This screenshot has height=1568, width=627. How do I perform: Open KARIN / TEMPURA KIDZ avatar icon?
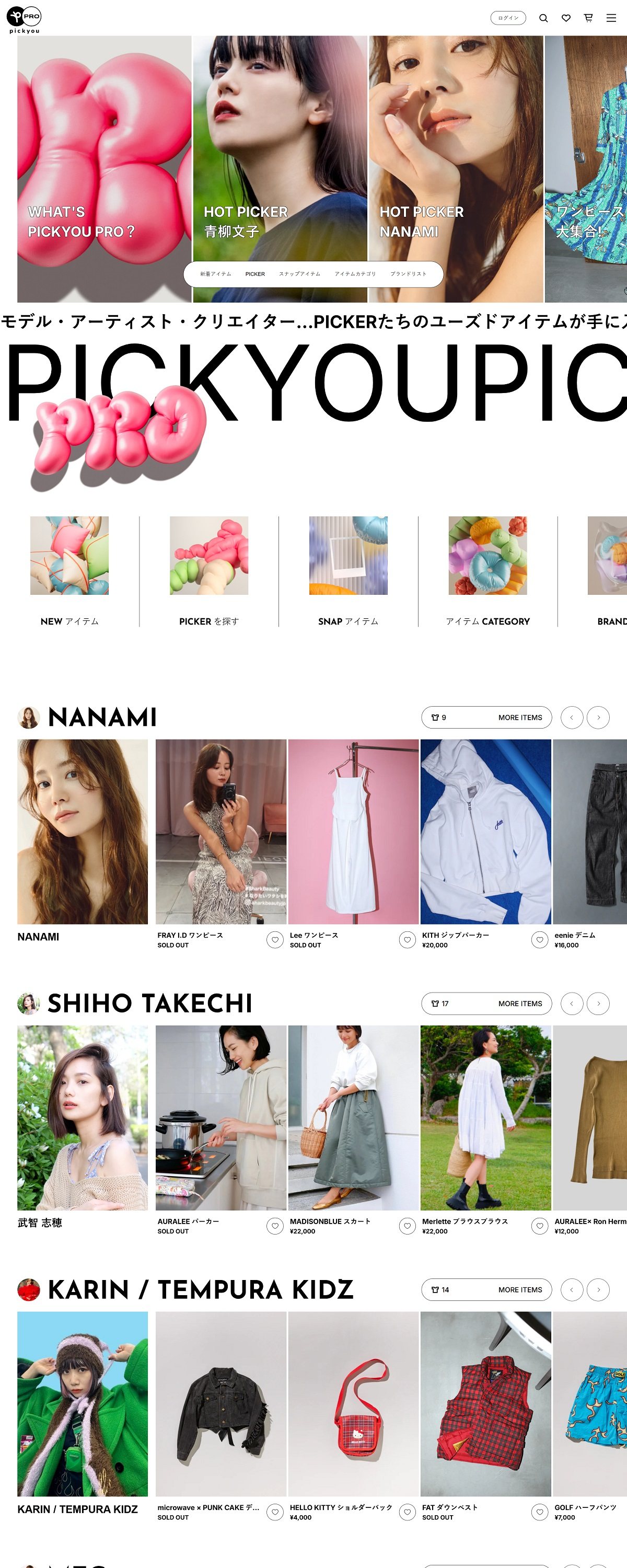(29, 1290)
